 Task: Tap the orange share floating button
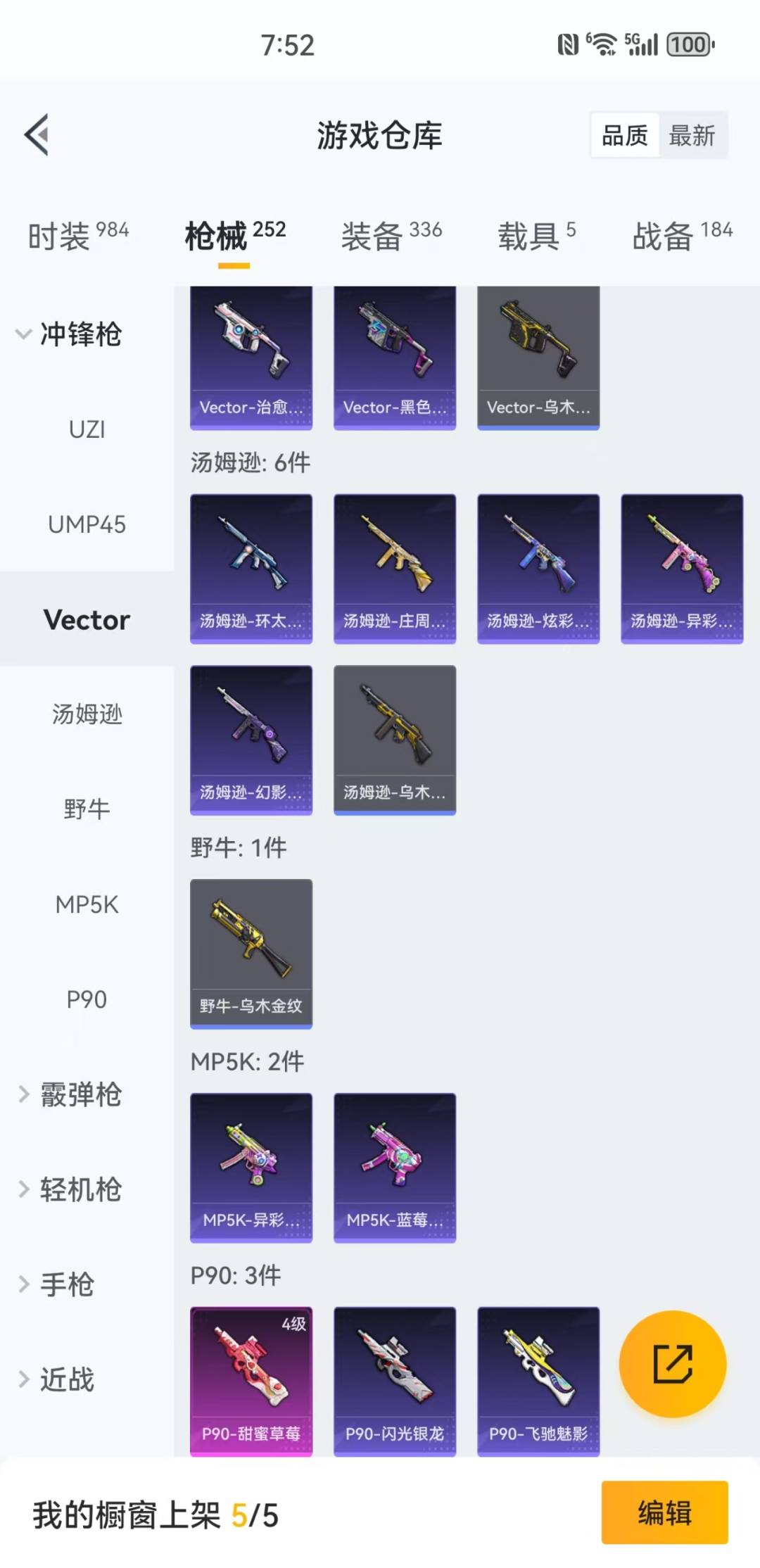point(672,1364)
